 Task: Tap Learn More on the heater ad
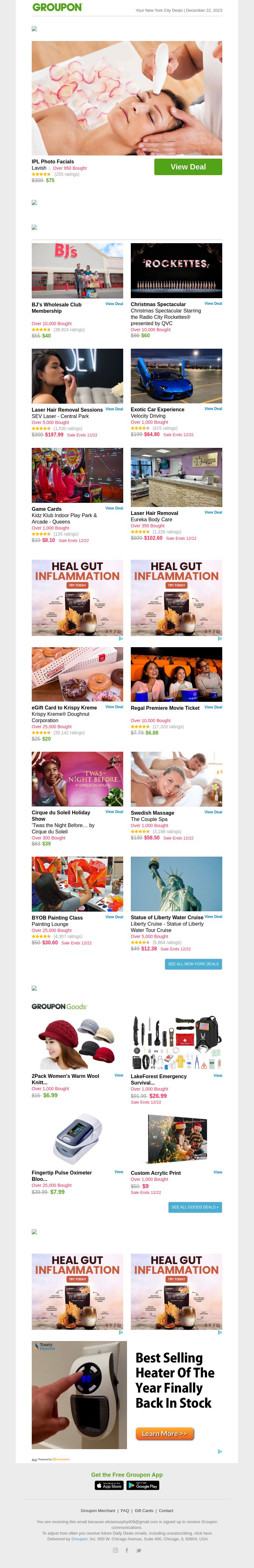click(164, 1434)
